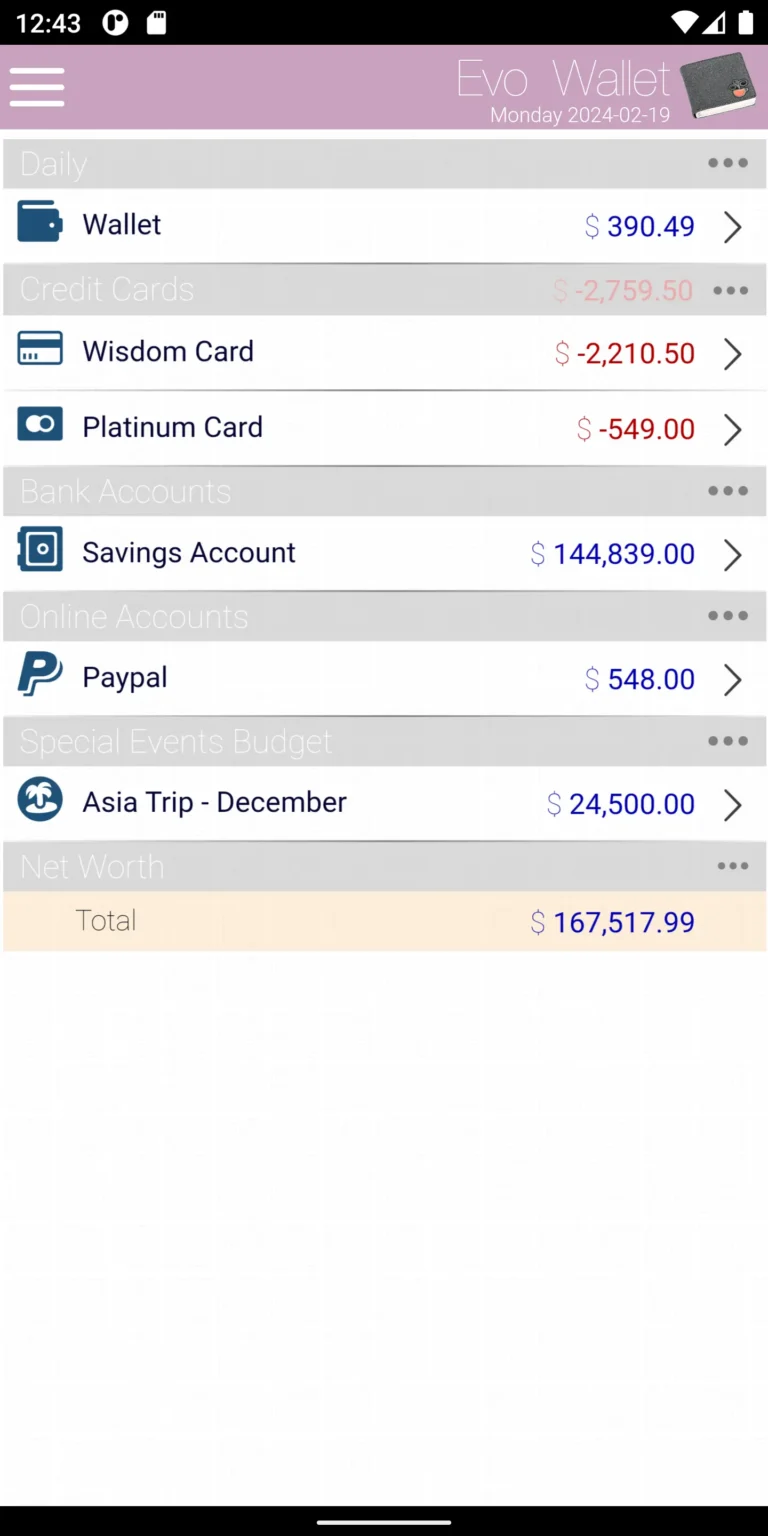Viewport: 768px width, 1536px height.
Task: Click the Wallet account icon
Action: point(40,222)
